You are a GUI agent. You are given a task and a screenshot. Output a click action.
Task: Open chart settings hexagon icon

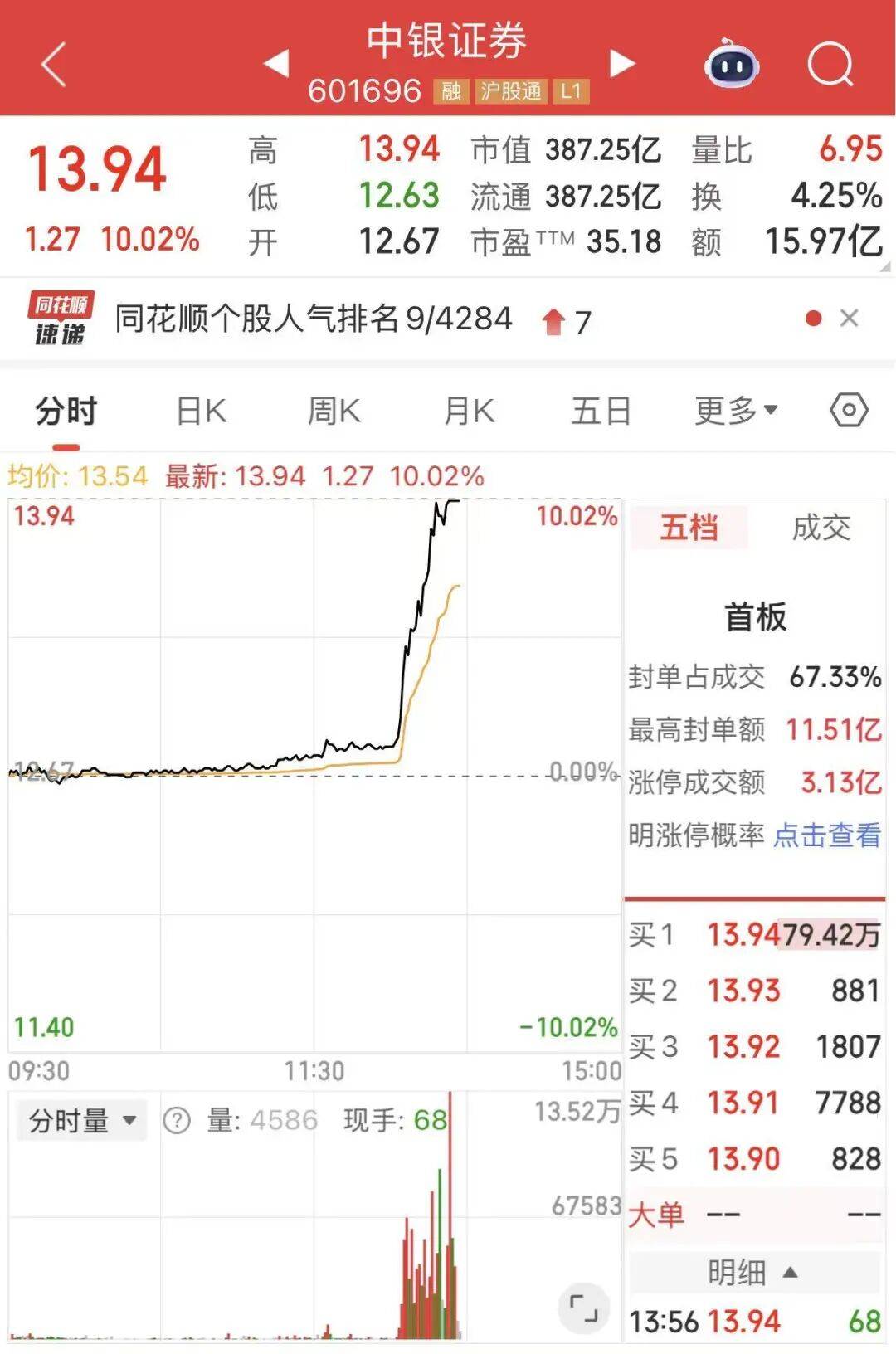point(849,410)
